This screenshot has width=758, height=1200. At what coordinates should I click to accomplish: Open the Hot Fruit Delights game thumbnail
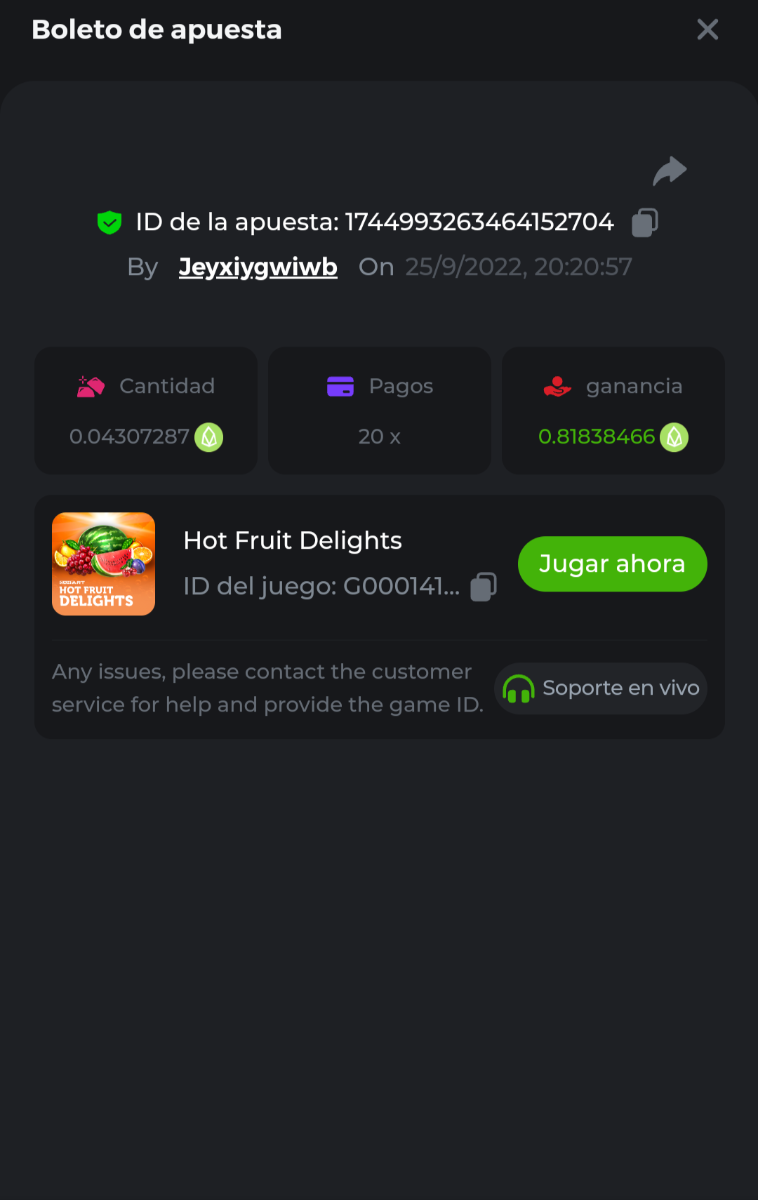tap(104, 564)
